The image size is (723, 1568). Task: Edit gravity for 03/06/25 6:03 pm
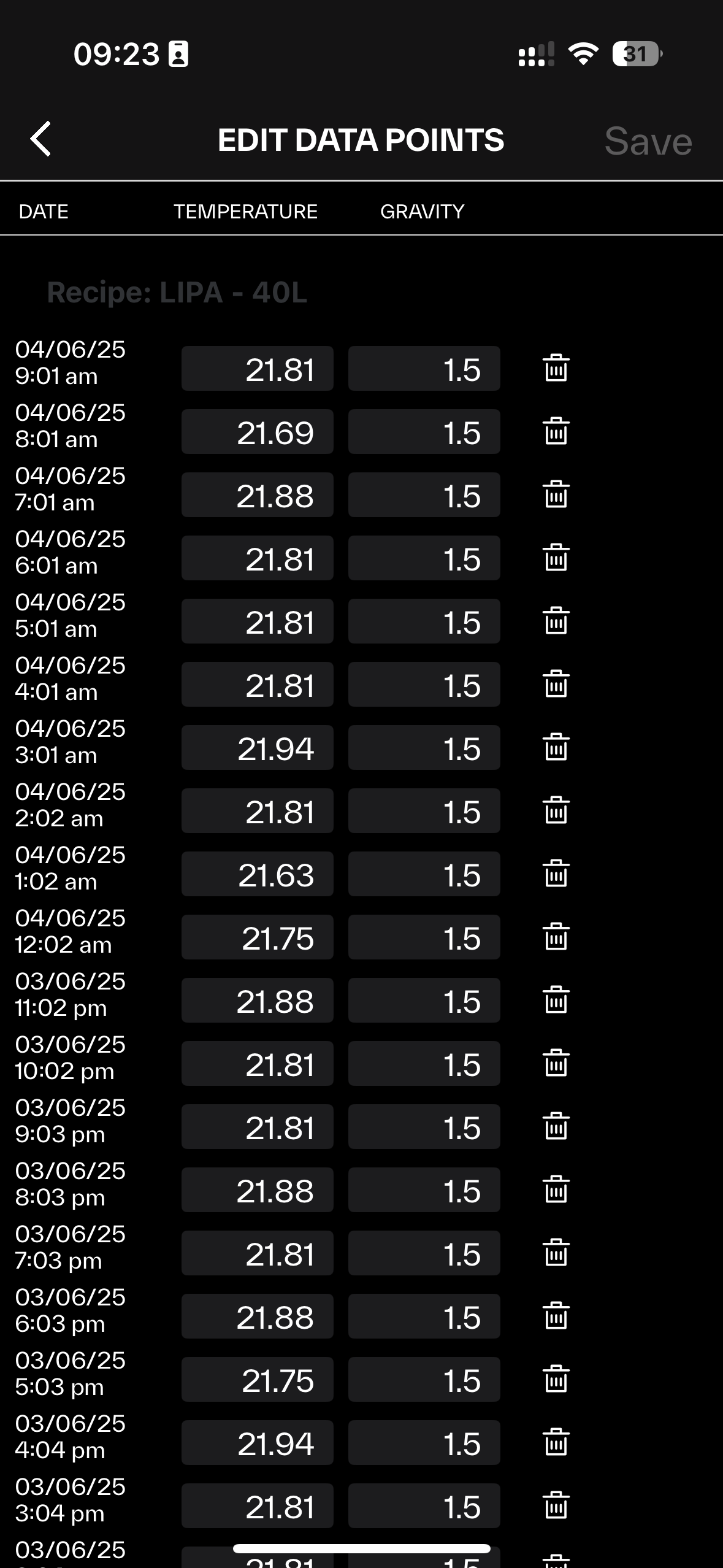(424, 1316)
